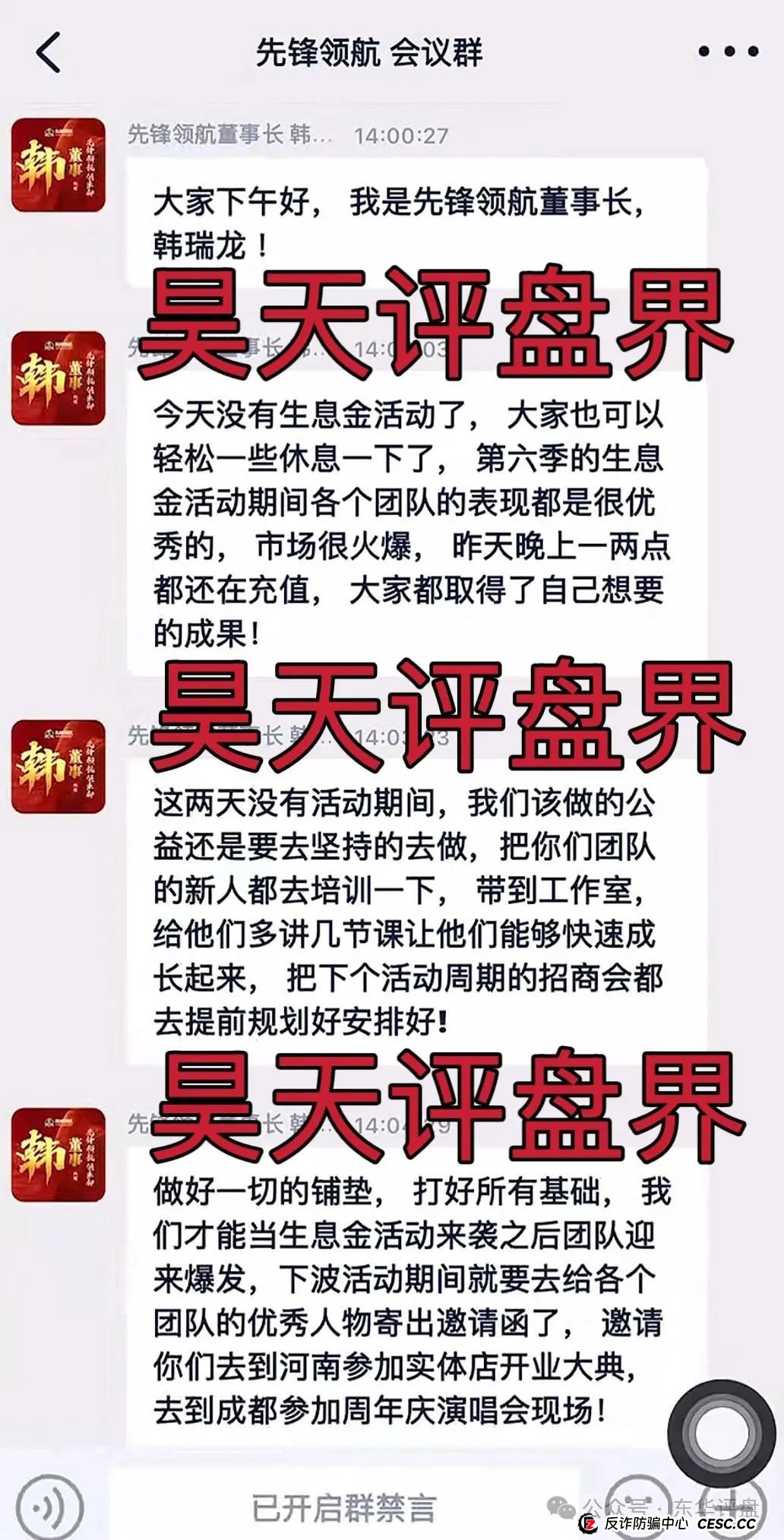The height and width of the screenshot is (1540, 784).
Task: Go back from the 先锋领航 会议群 chat
Action: 48,52
